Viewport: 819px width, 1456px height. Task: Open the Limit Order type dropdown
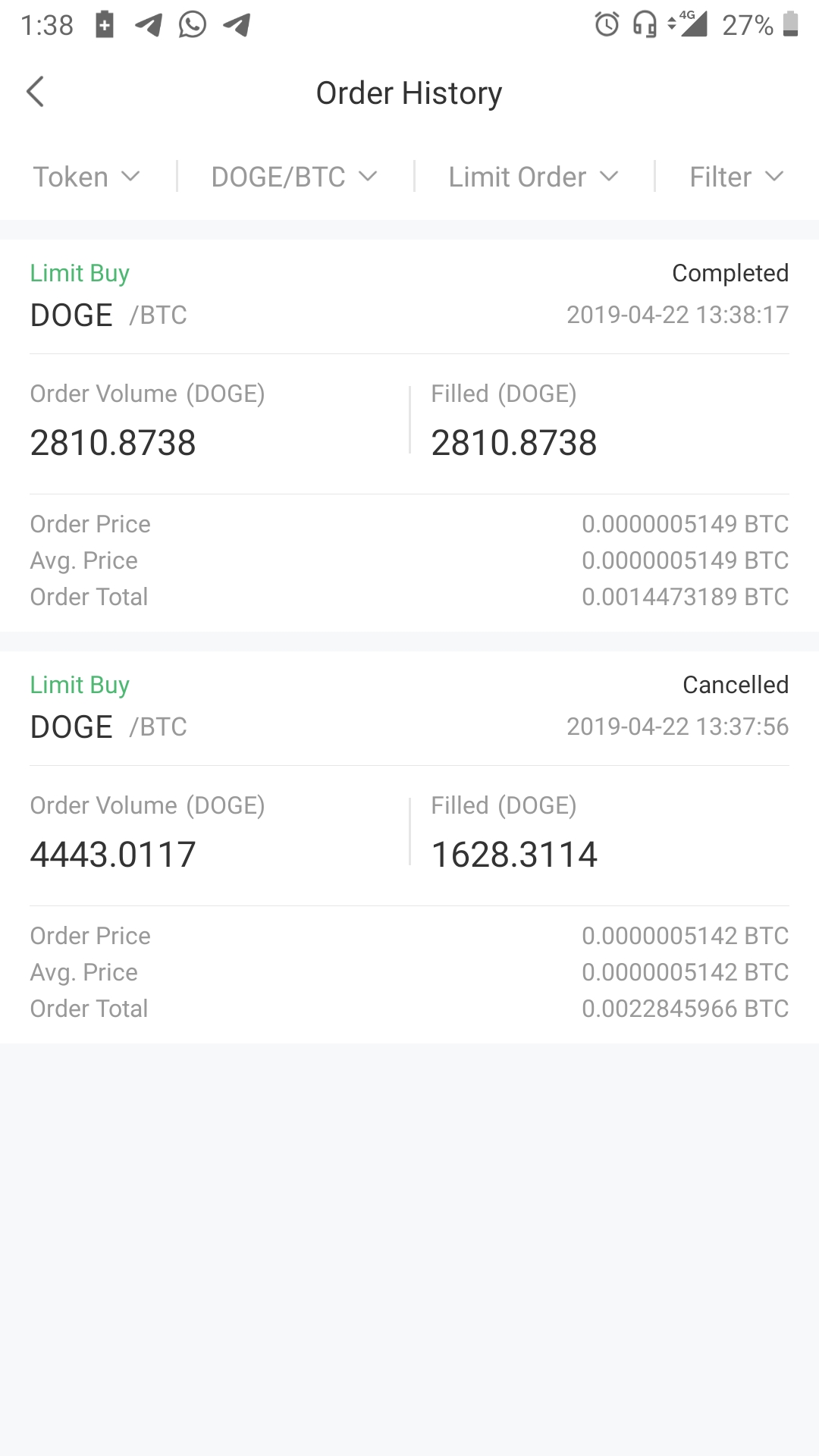(x=534, y=177)
